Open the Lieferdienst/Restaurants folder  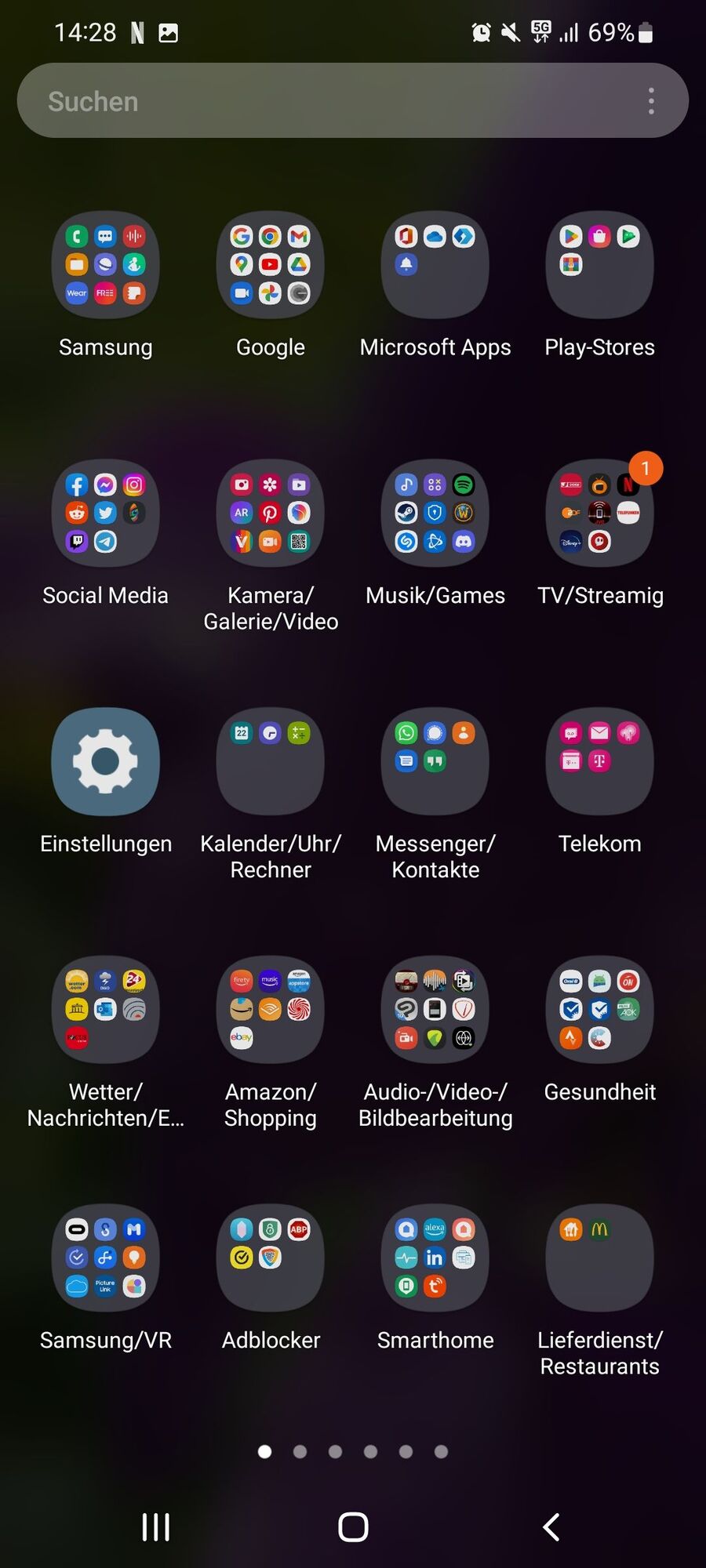(x=600, y=1258)
